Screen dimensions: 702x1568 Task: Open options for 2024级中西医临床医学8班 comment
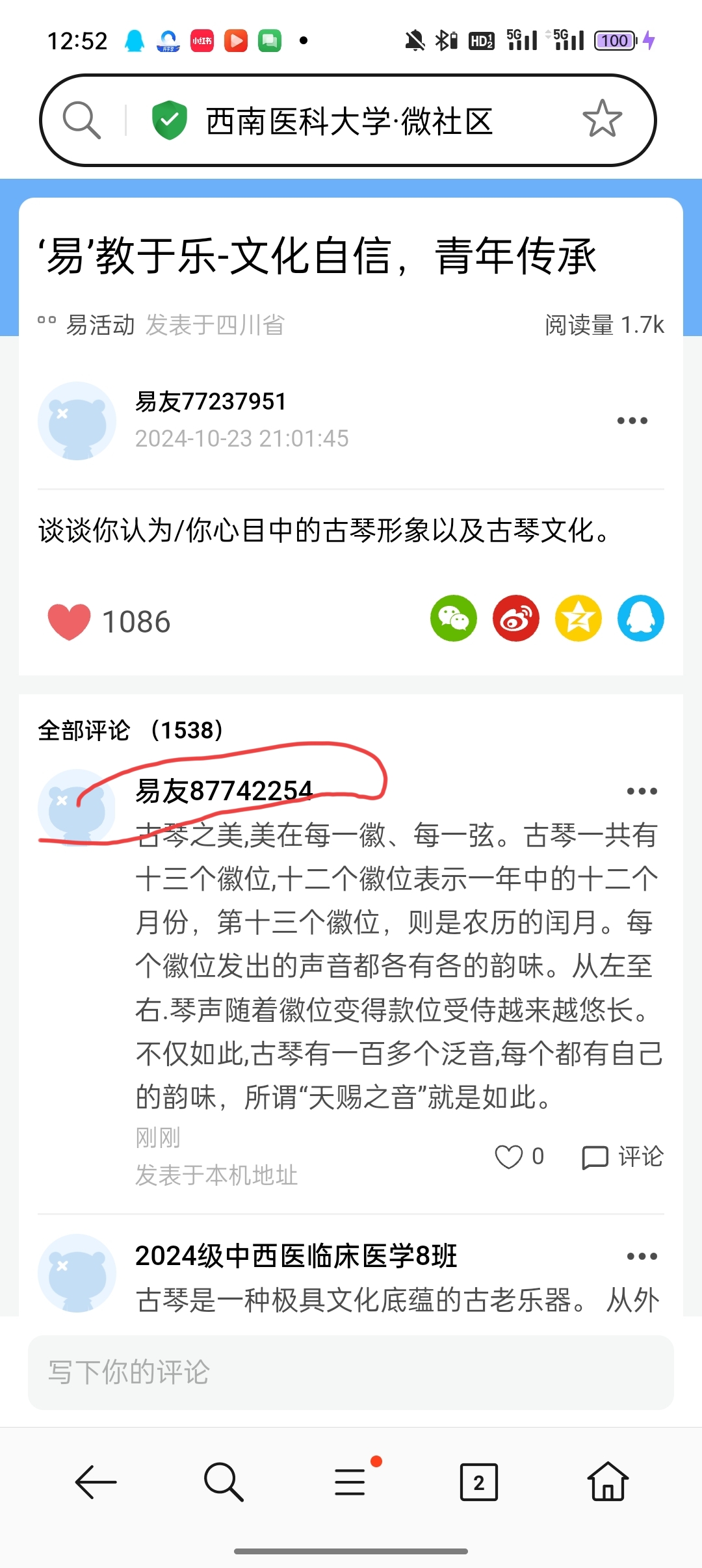[x=642, y=1256]
